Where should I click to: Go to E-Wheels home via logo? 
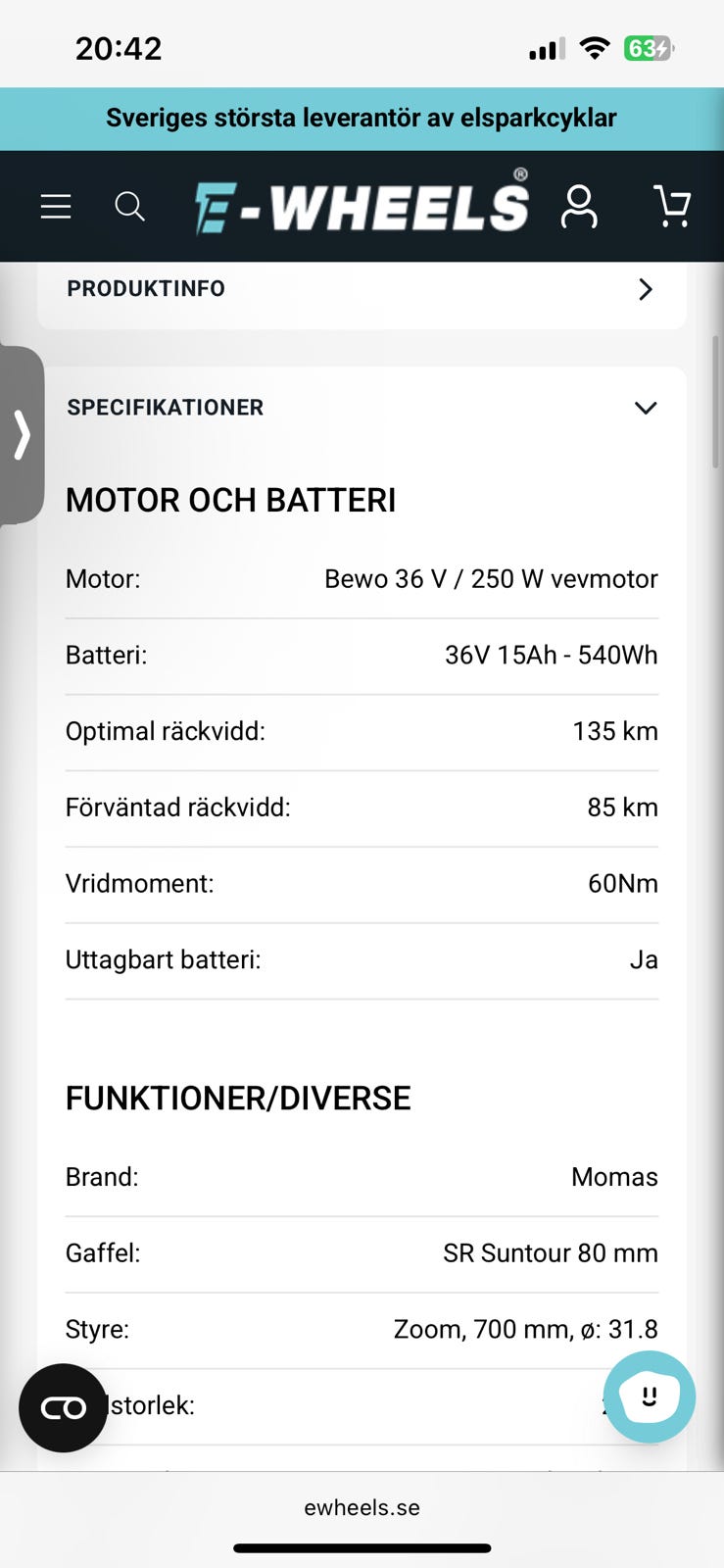pos(362,206)
